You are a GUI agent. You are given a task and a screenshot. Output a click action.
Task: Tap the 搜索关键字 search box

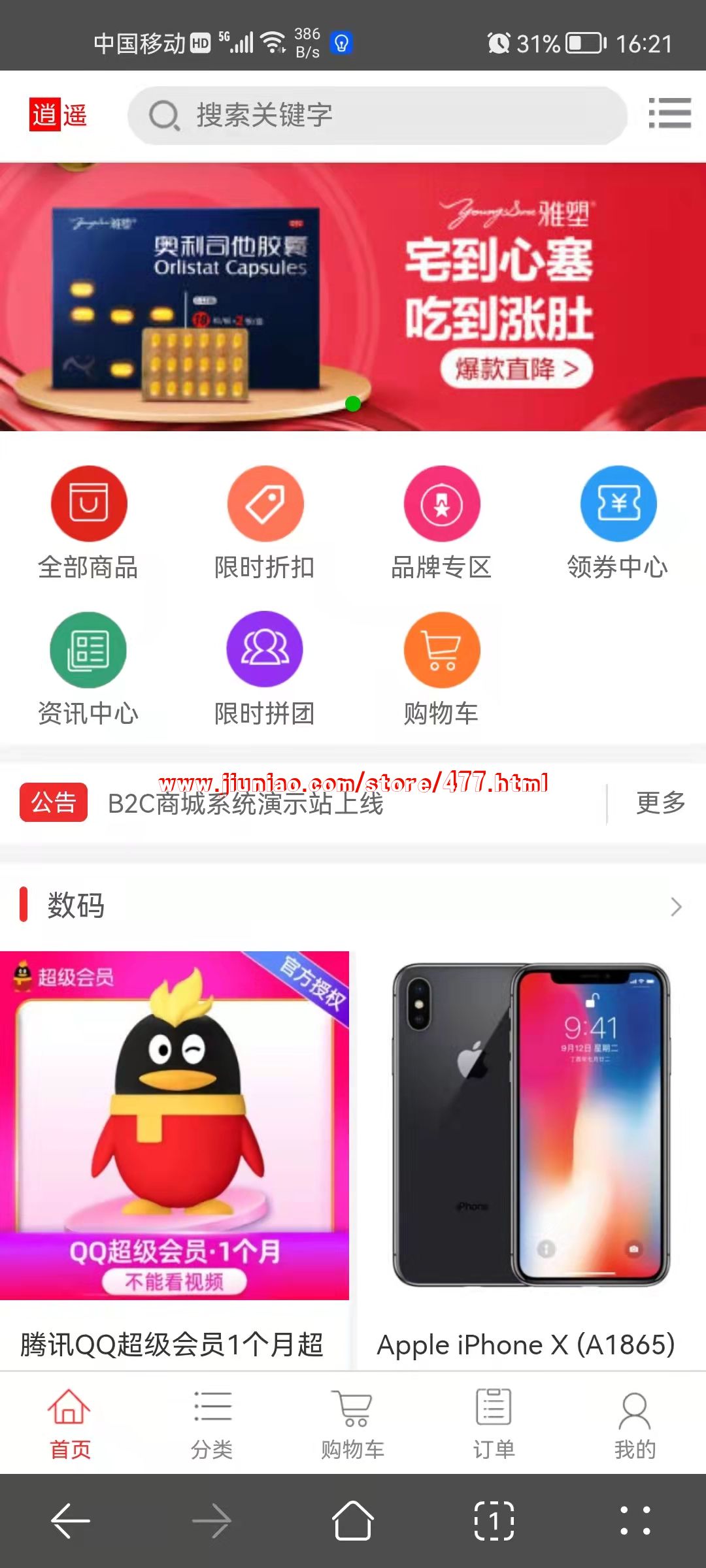point(378,116)
